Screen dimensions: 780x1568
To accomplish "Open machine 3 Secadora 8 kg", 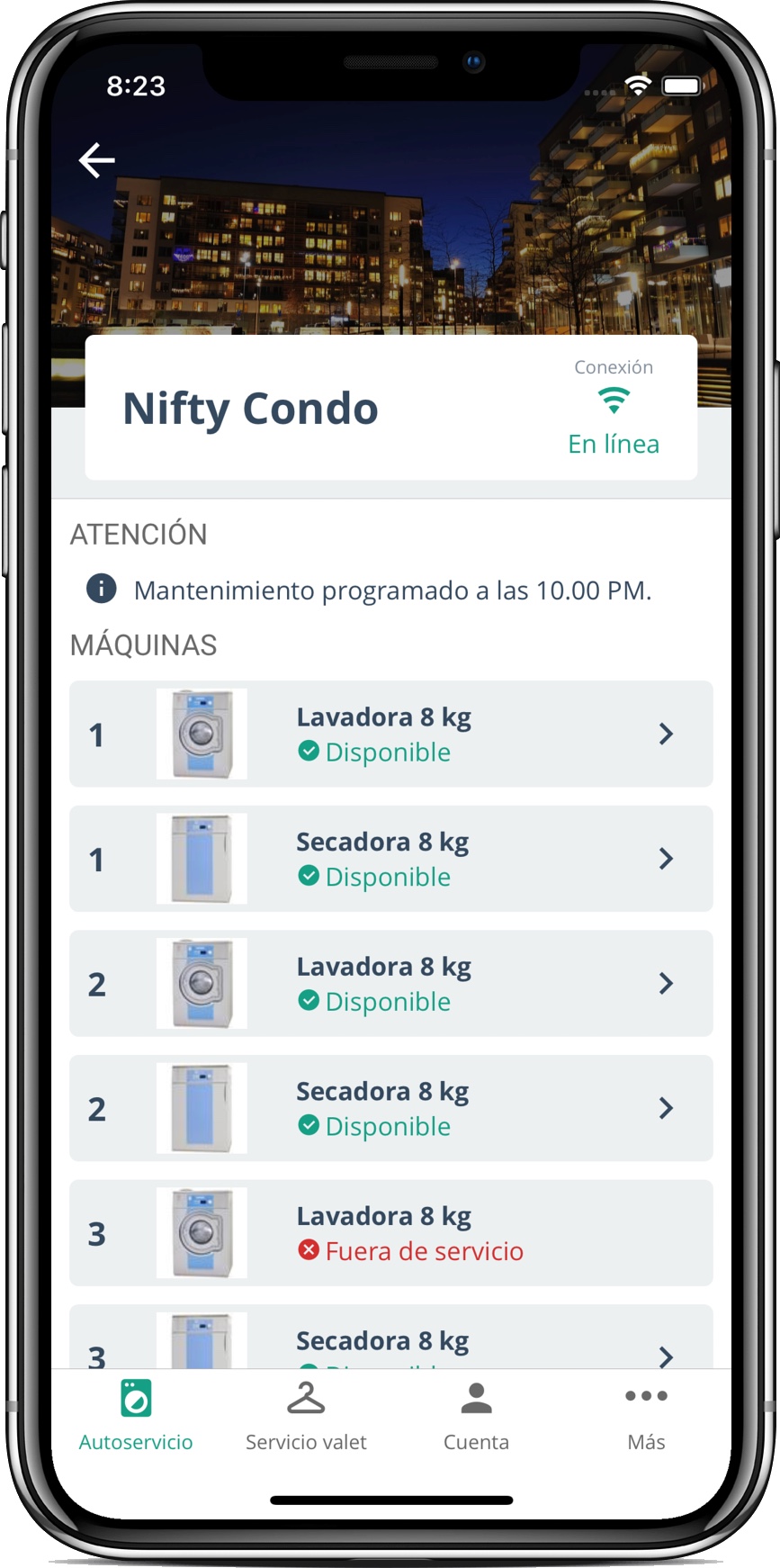I will coord(390,1343).
